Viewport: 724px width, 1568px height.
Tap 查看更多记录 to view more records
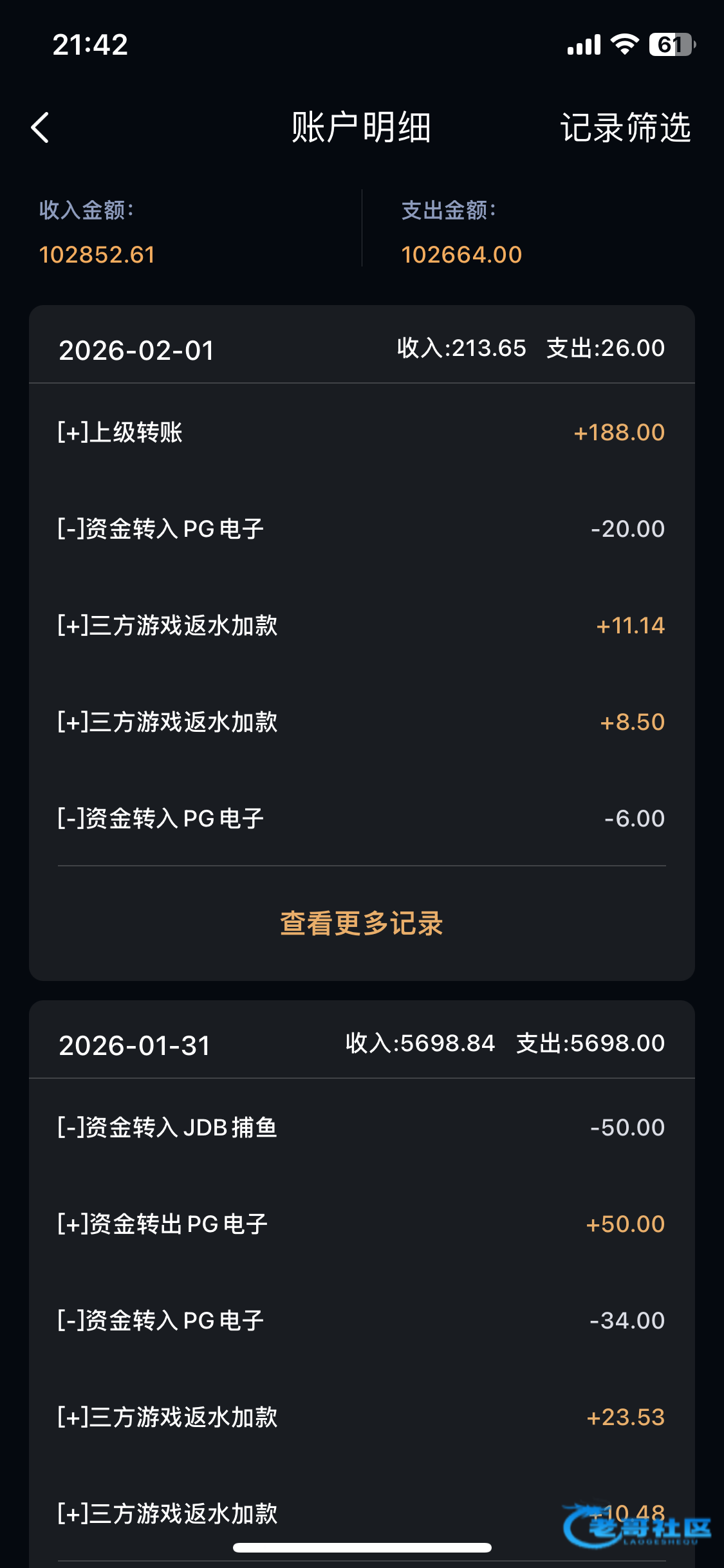click(361, 923)
